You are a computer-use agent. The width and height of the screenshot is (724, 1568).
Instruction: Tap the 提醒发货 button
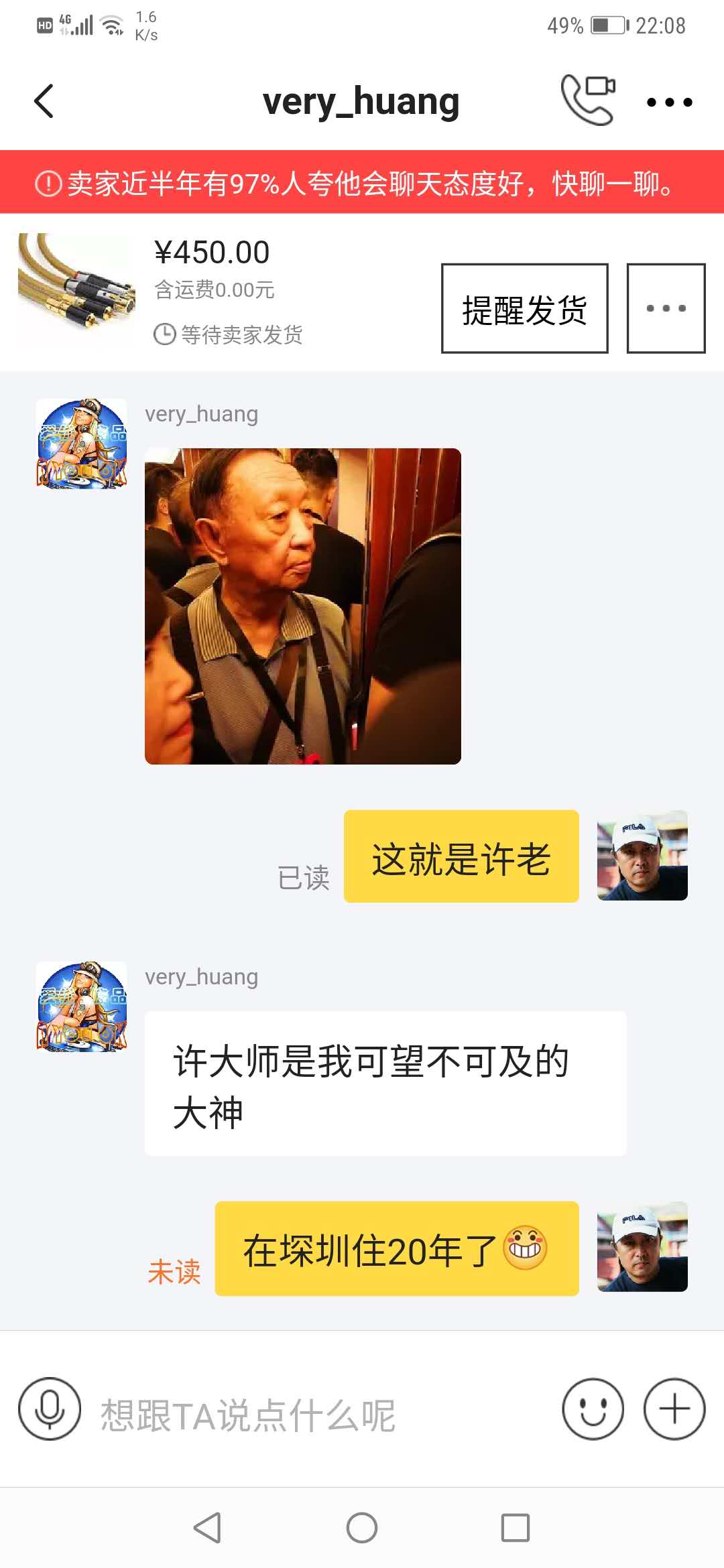tap(524, 308)
